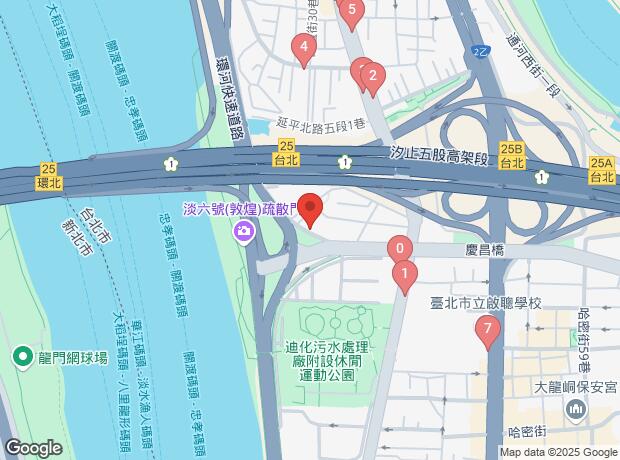The width and height of the screenshot is (620, 460).
Task: Open map marker number 2
Action: point(372,75)
